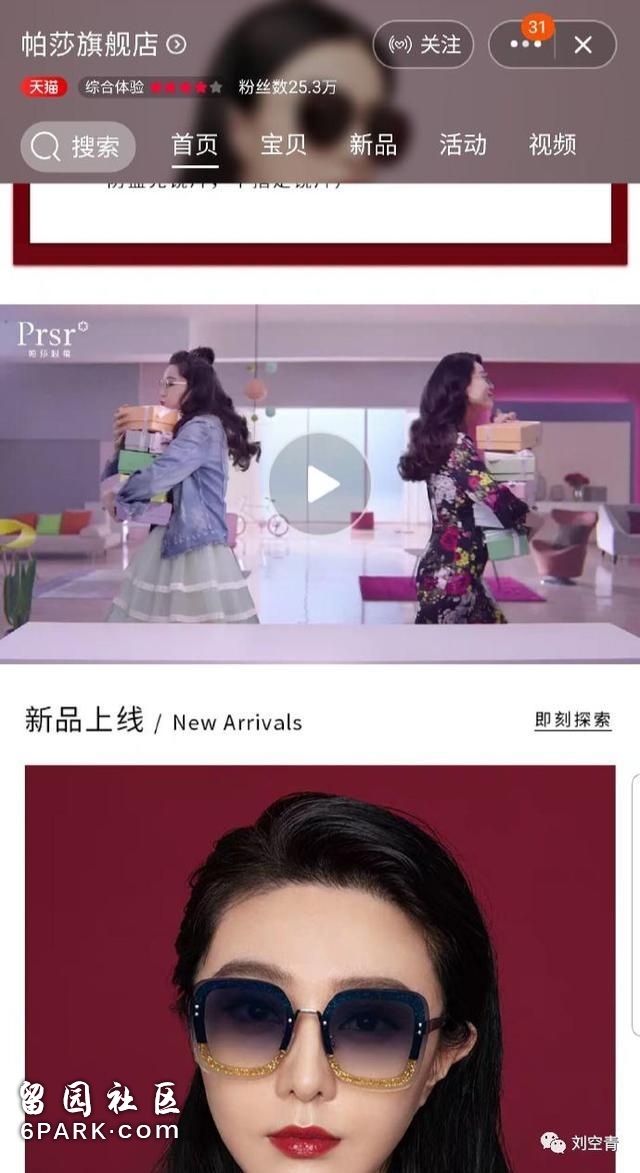Close the store mini program

click(x=583, y=45)
